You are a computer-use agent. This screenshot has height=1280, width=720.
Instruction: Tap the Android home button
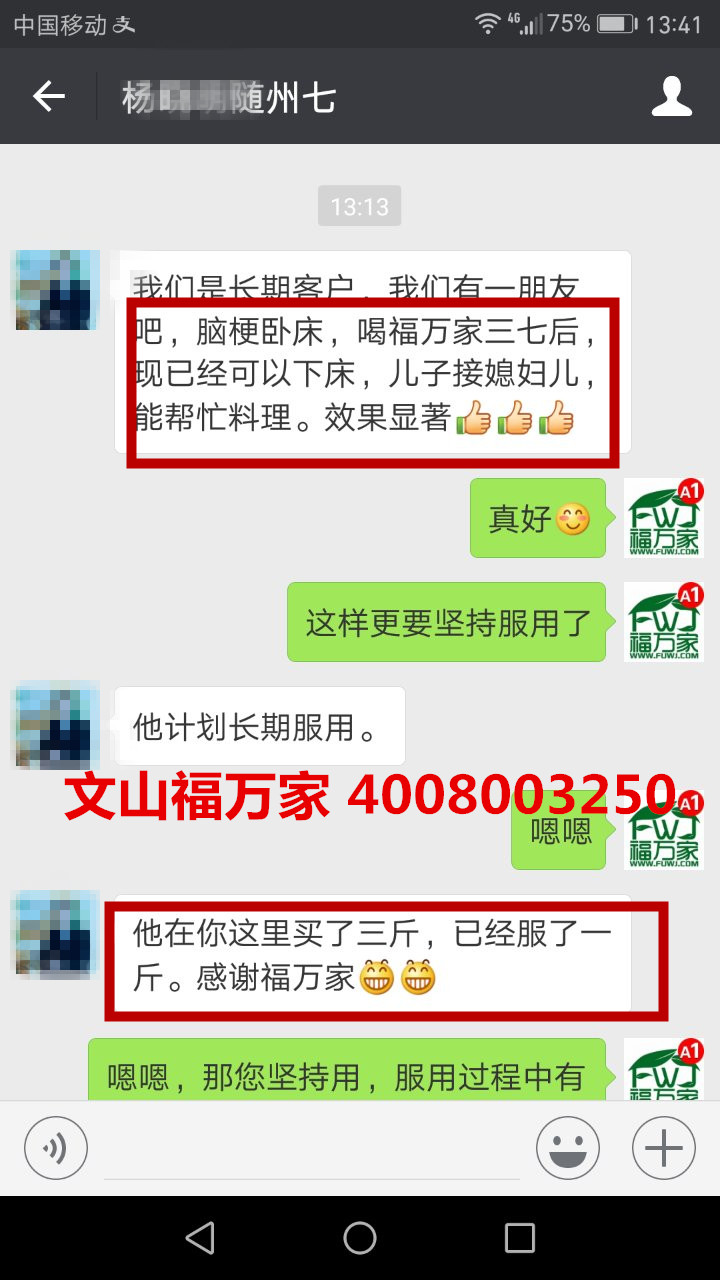[x=360, y=1238]
